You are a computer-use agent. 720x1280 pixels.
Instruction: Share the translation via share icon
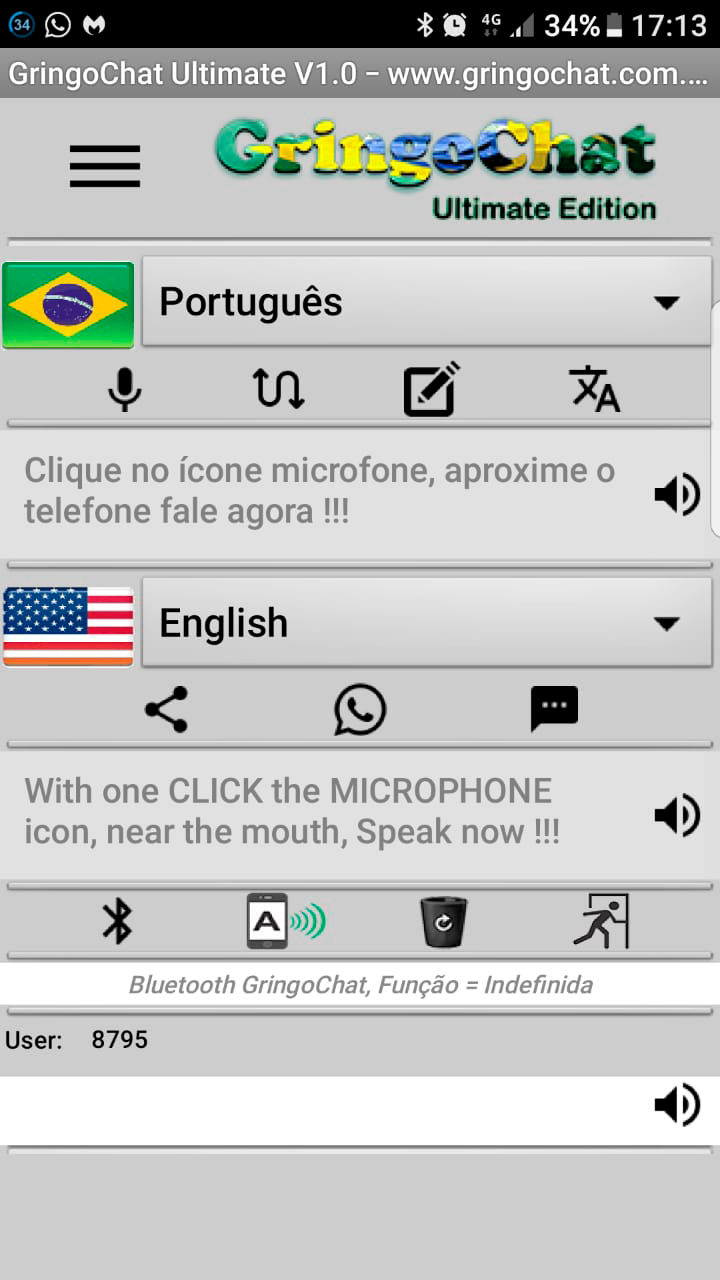(166, 709)
